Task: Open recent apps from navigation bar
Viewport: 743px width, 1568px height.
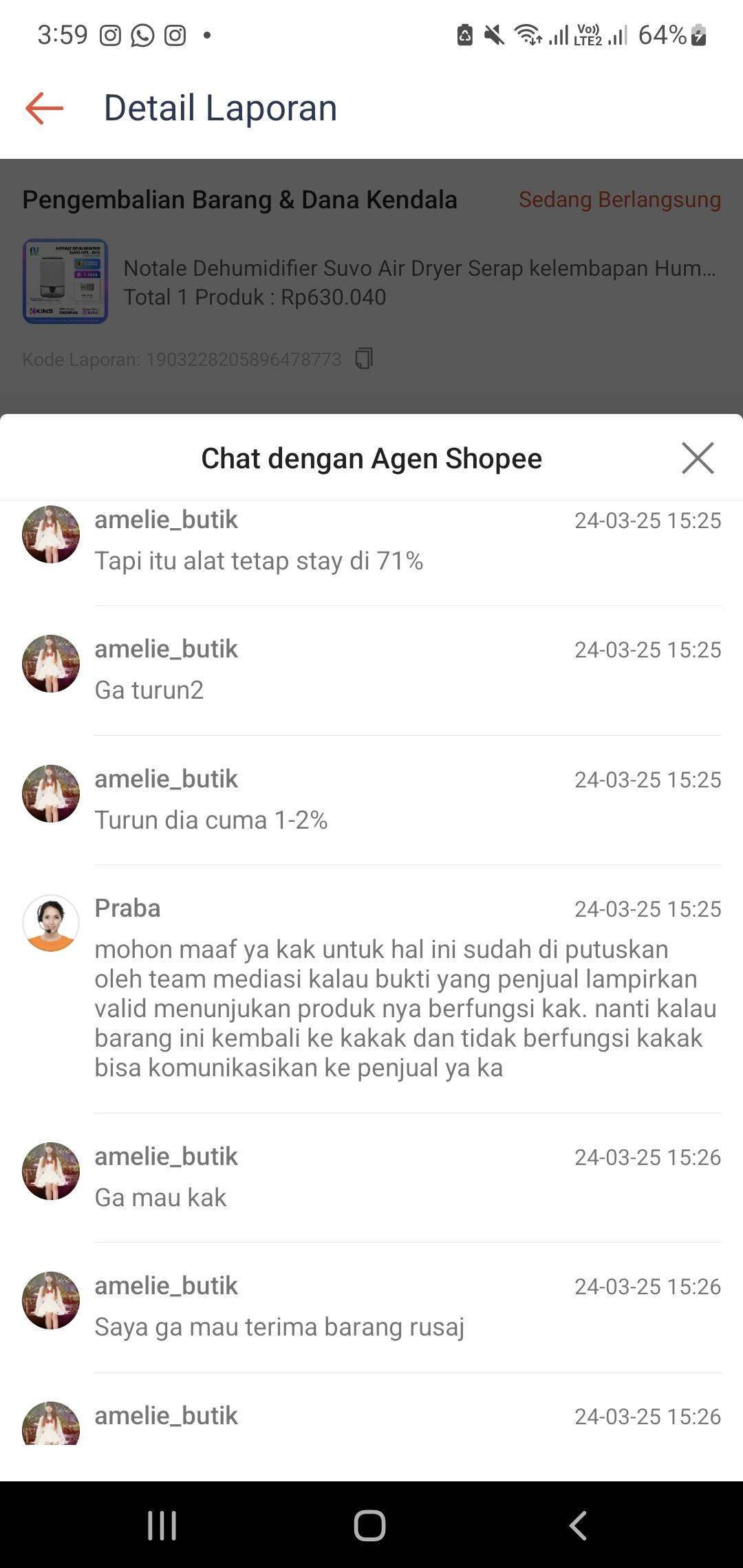Action: pos(162,1525)
